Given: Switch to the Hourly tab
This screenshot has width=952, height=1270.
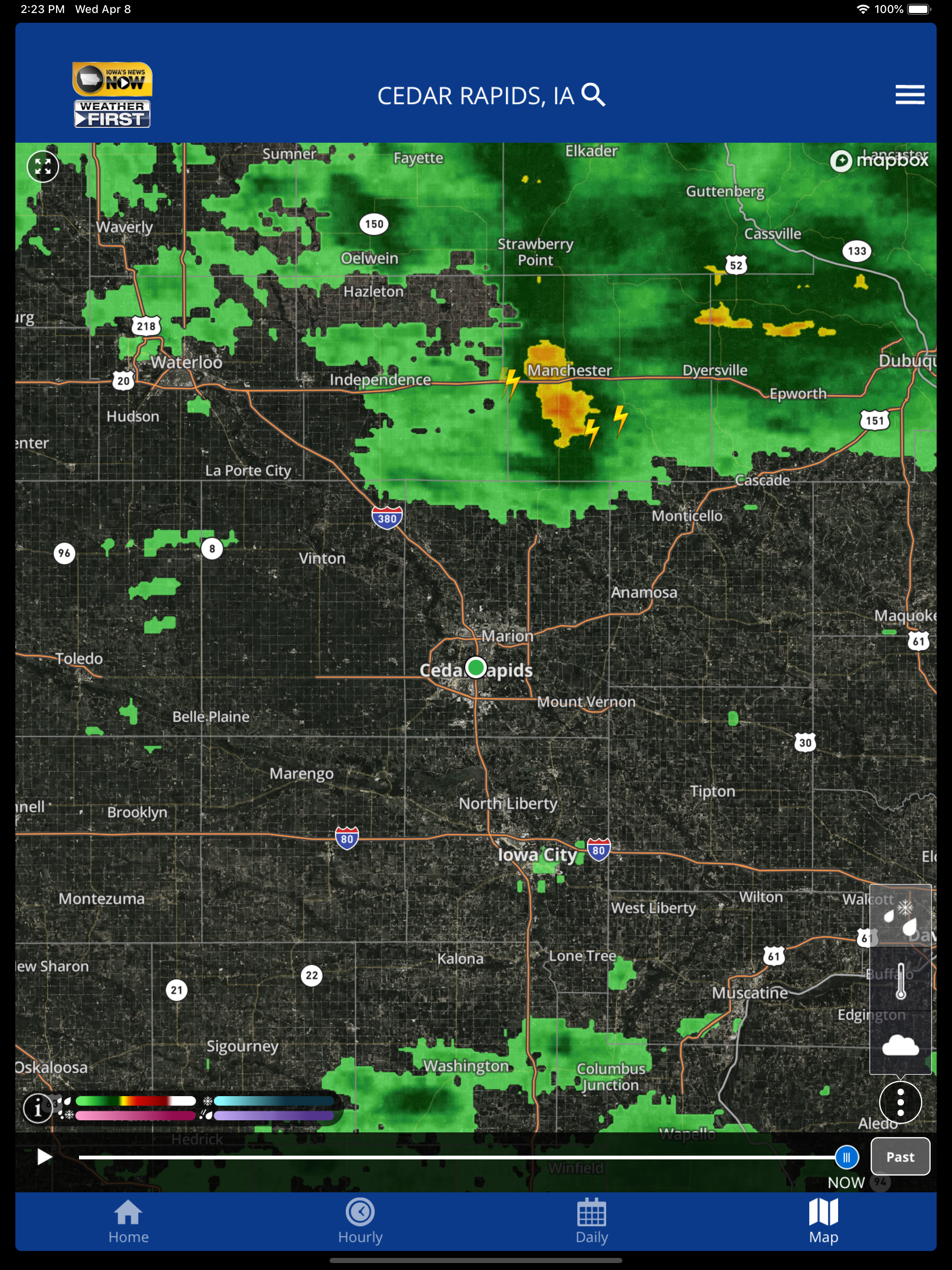Looking at the screenshot, I should (360, 1222).
